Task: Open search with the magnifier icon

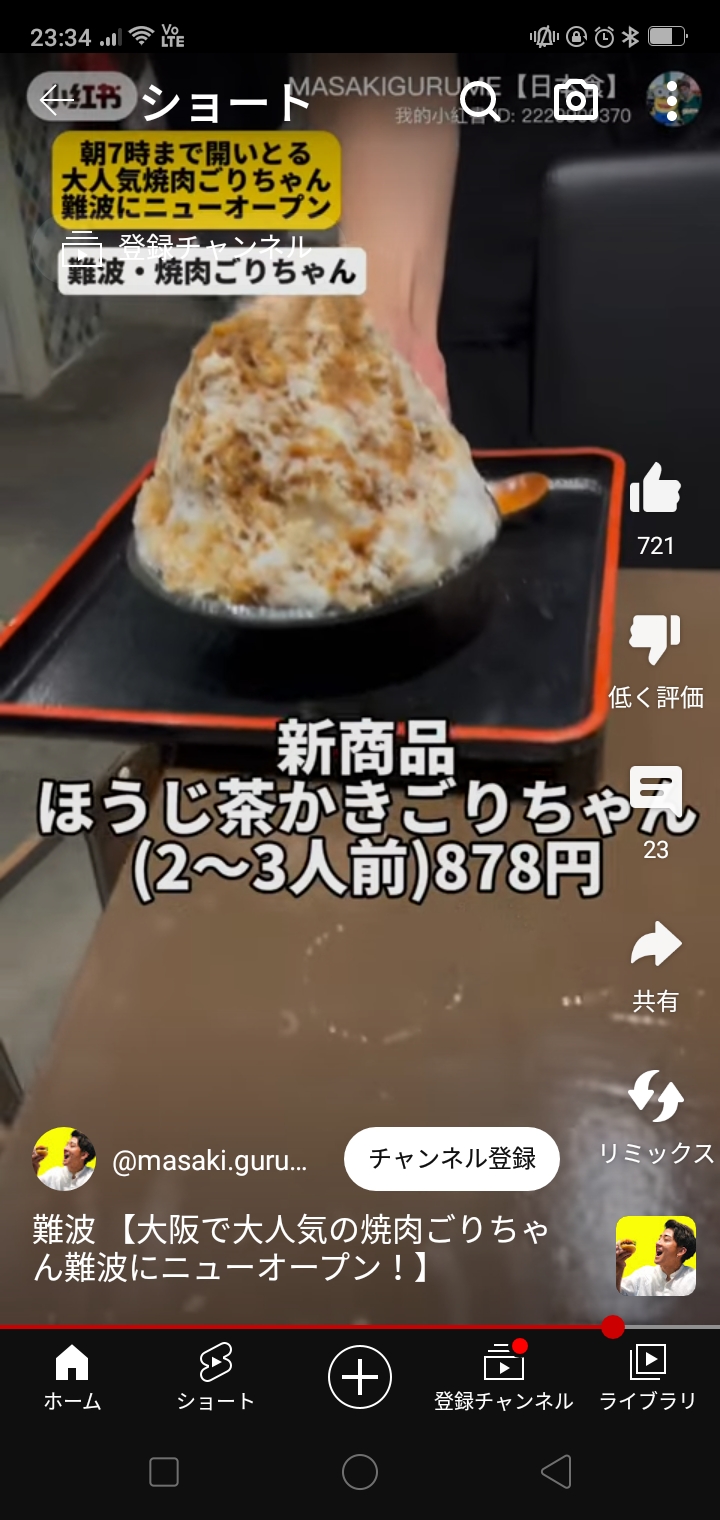Action: [x=481, y=101]
